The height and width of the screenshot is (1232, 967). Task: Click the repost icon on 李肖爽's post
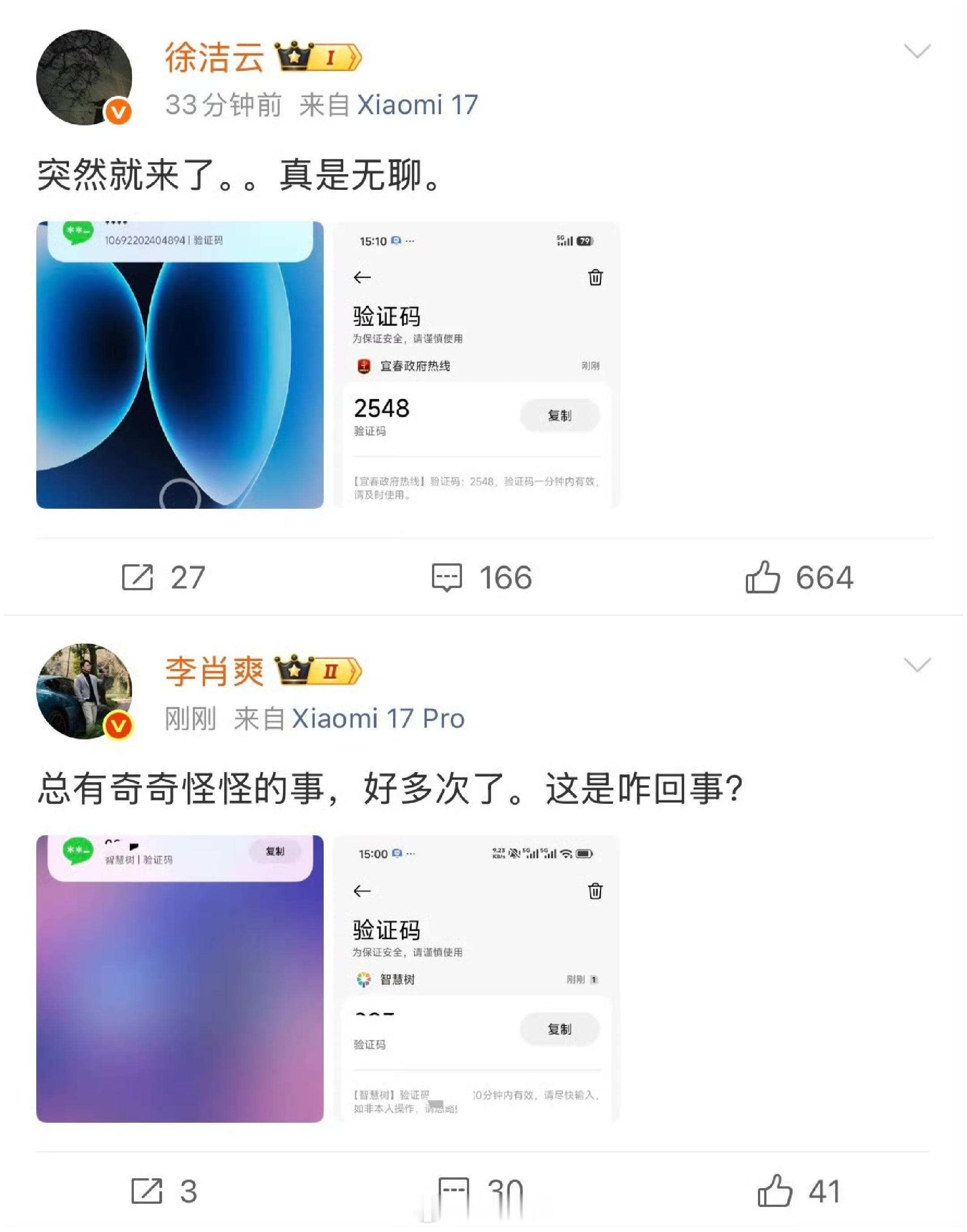(x=147, y=1189)
